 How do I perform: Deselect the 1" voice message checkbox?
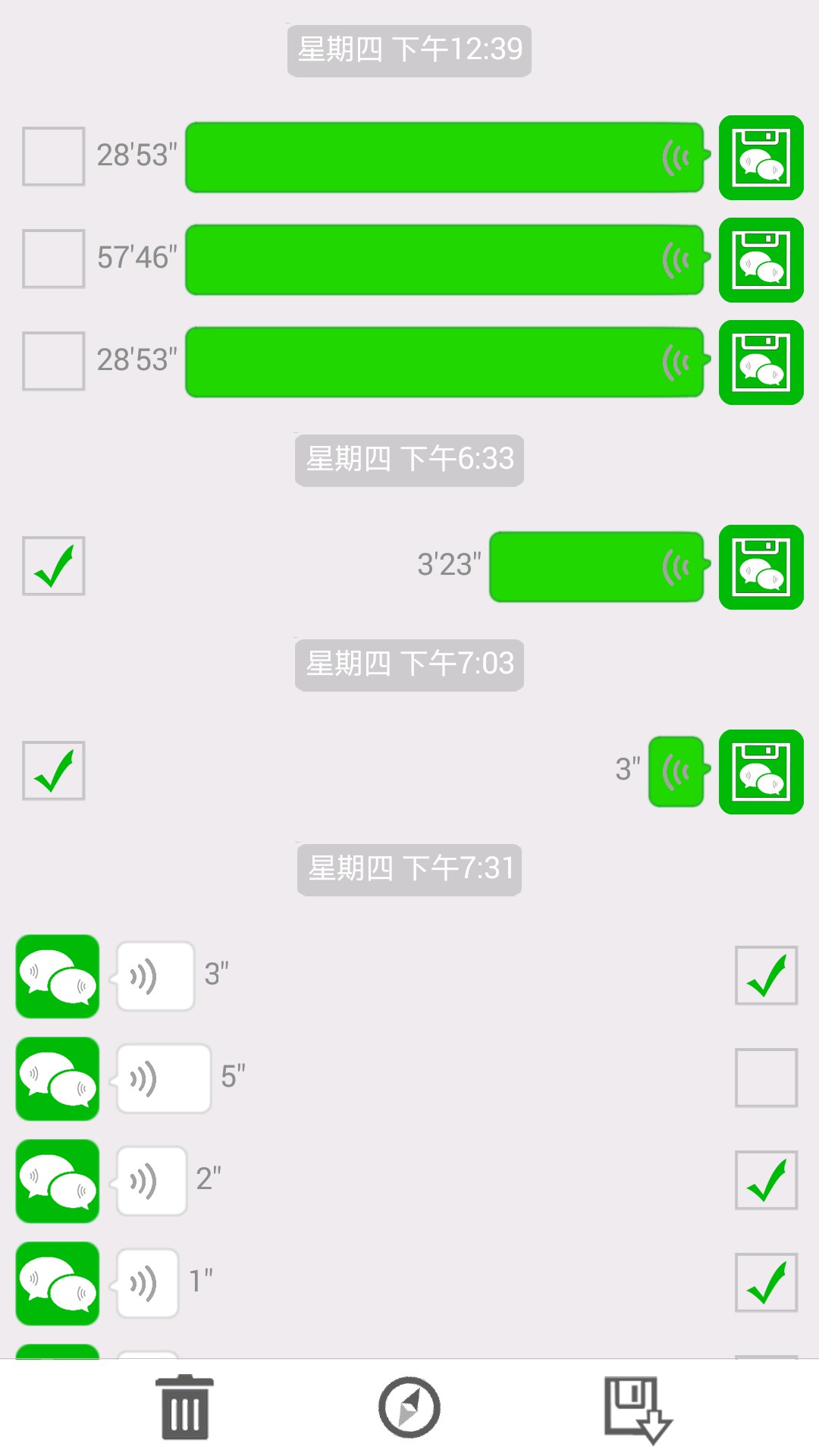pyautogui.click(x=766, y=1282)
